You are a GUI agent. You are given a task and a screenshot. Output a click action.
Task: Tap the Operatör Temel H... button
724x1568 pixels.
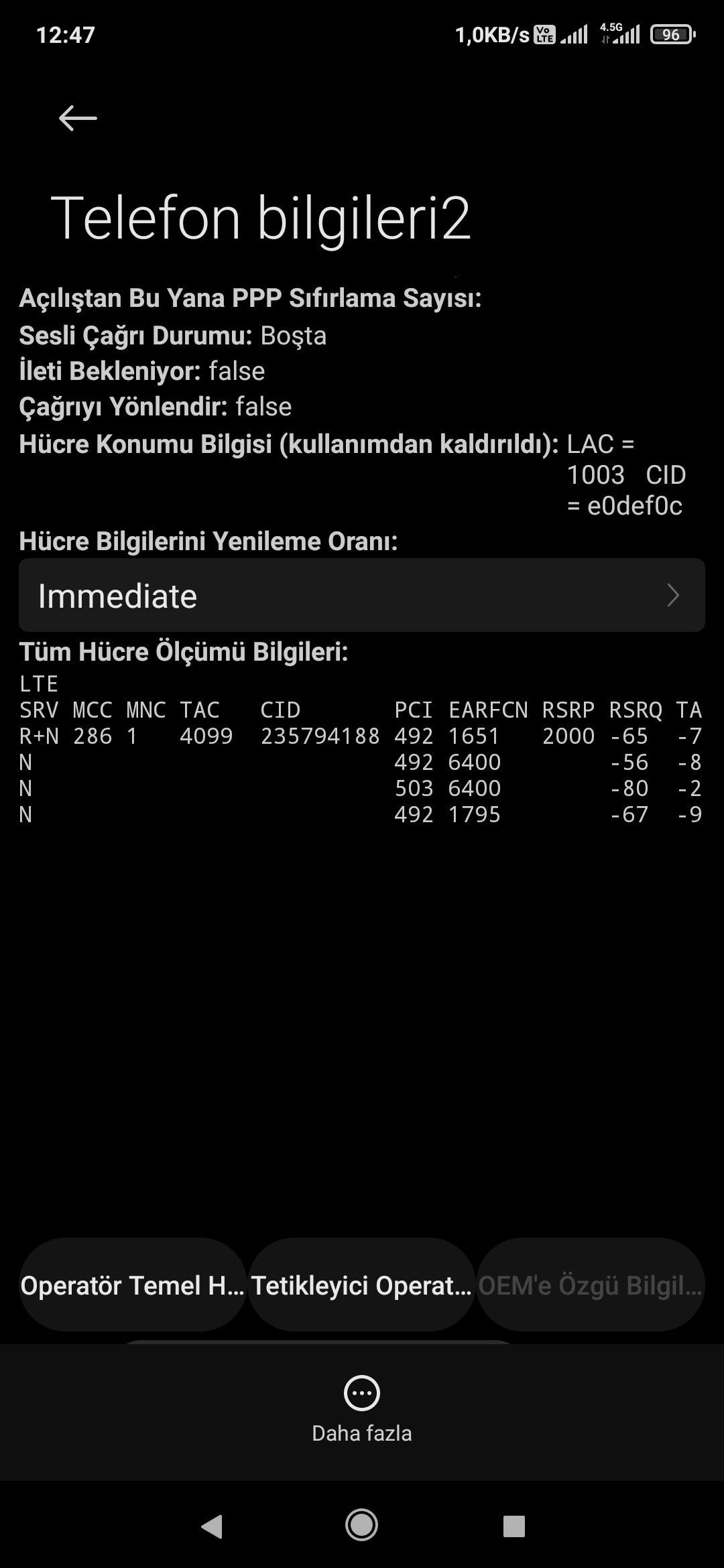pyautogui.click(x=133, y=1285)
